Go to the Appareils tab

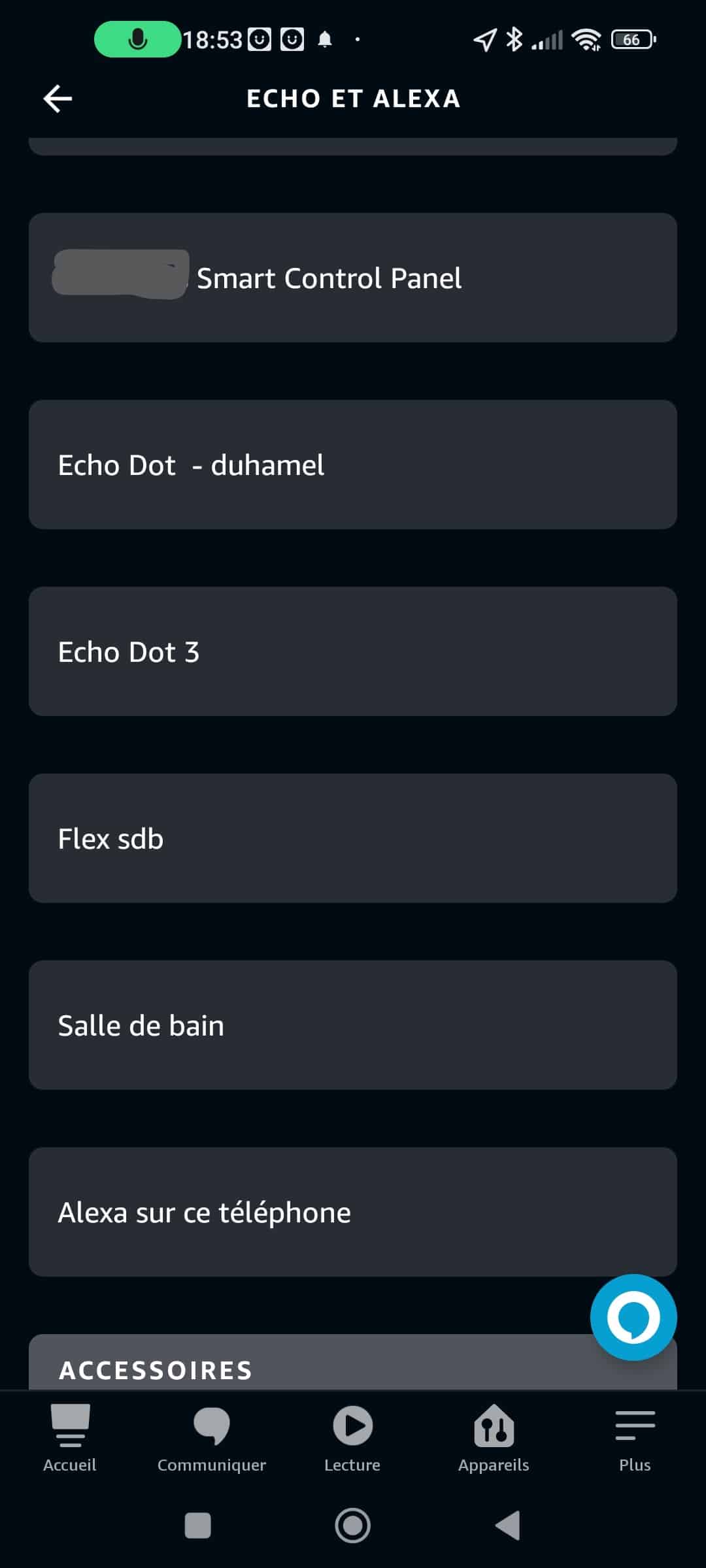pos(494,1439)
